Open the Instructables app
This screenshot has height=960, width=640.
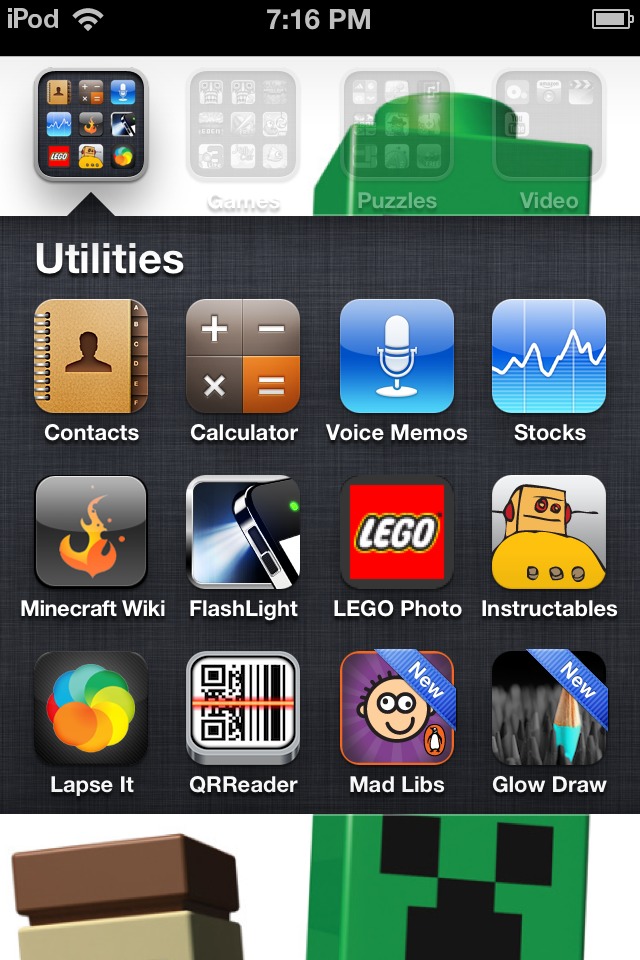click(549, 532)
